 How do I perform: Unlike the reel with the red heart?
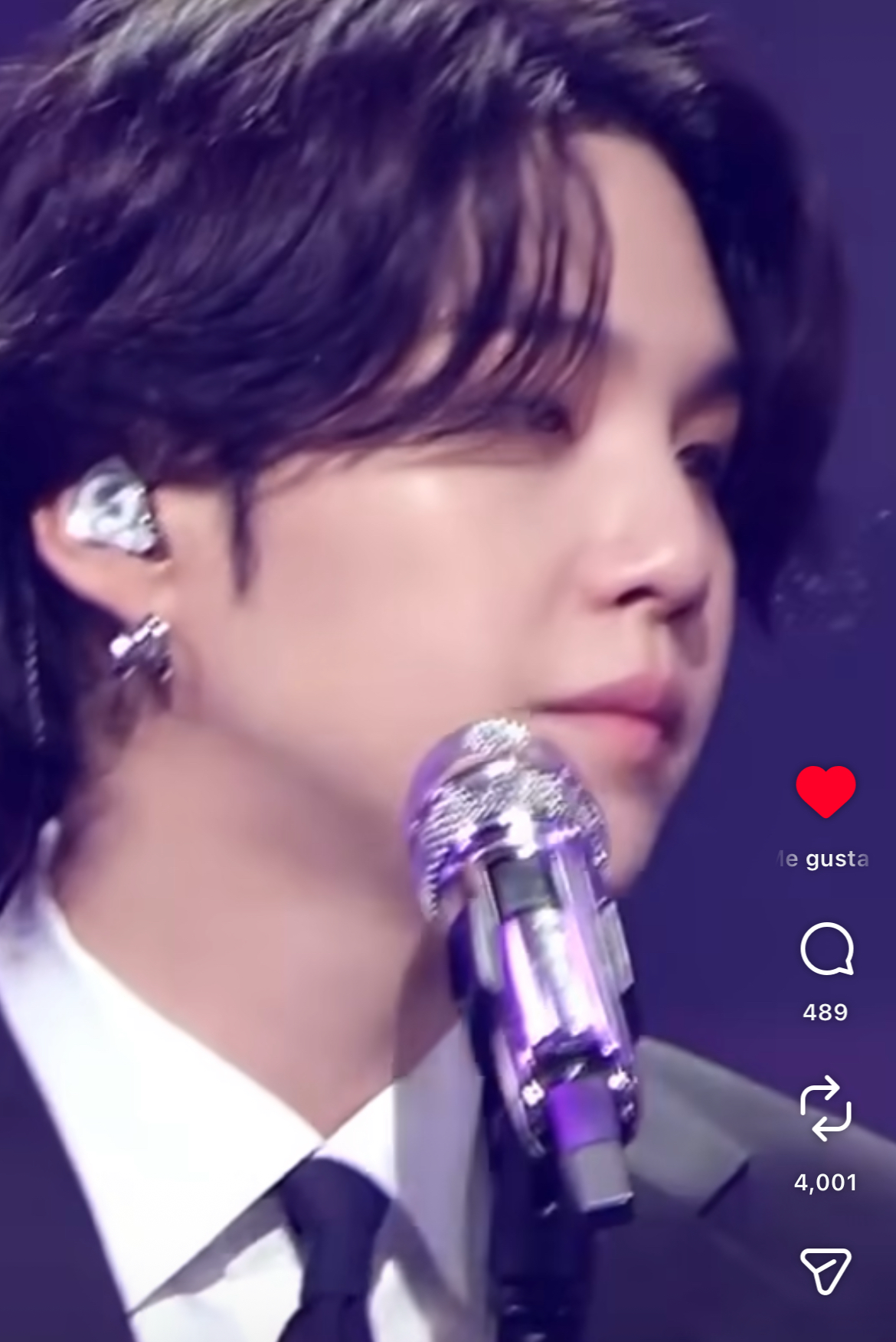coord(826,791)
